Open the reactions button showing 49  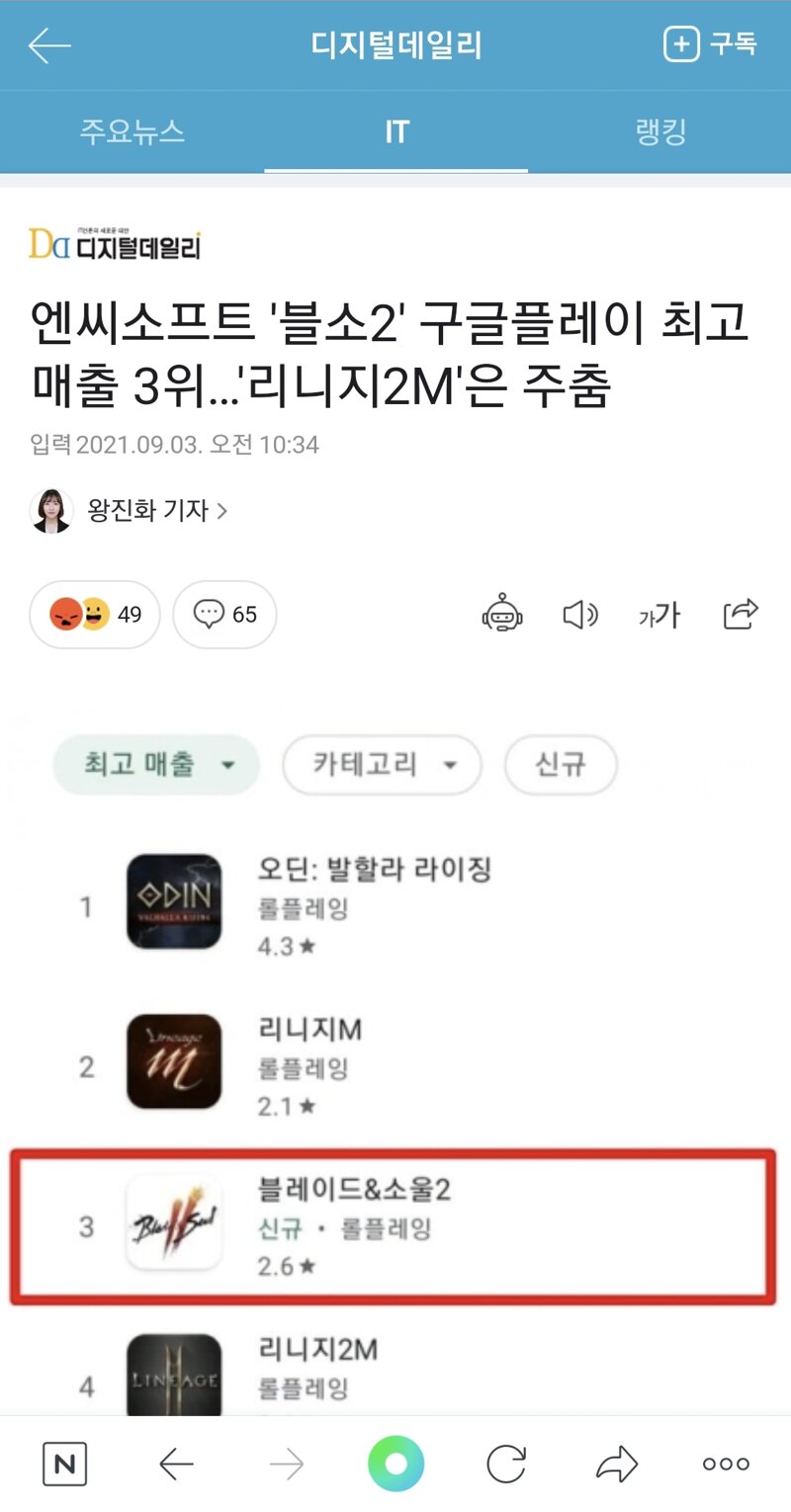pyautogui.click(x=95, y=615)
